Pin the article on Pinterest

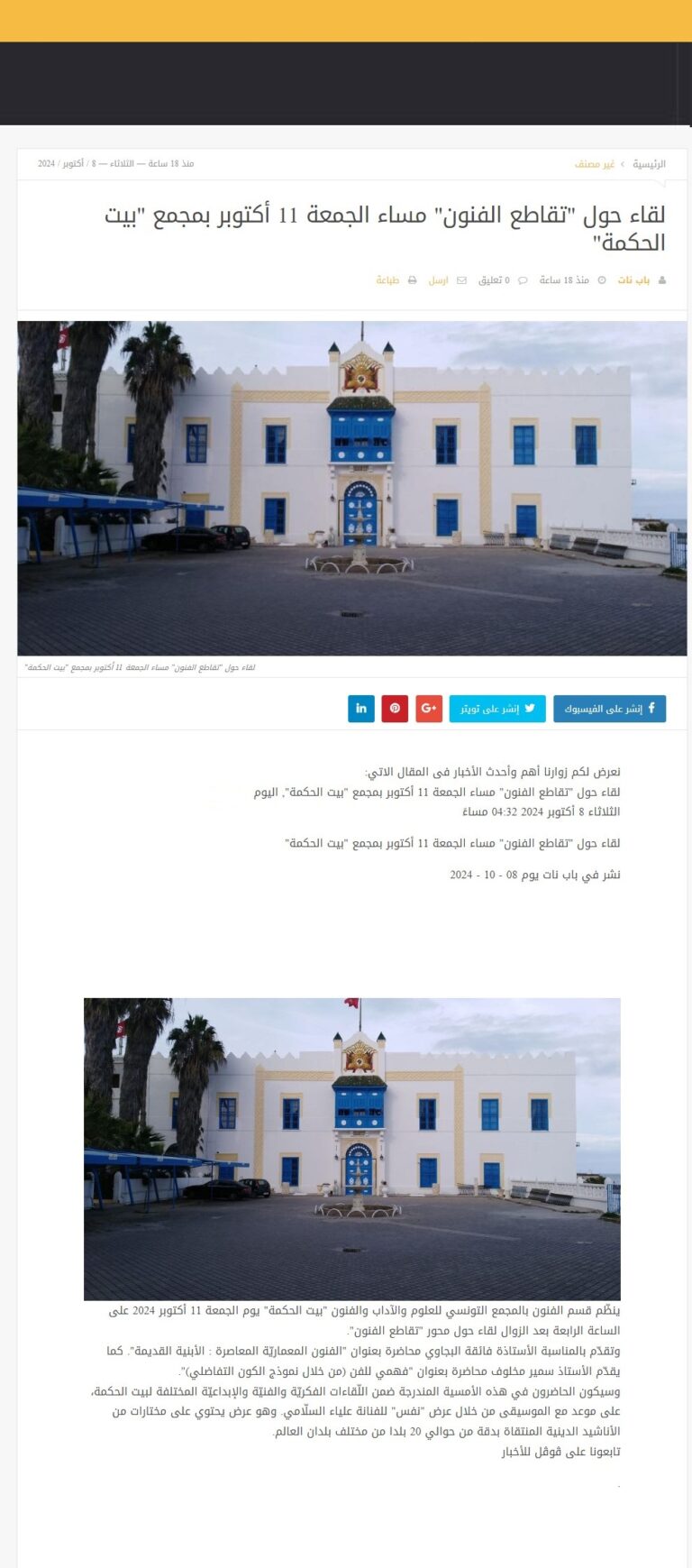pos(395,709)
